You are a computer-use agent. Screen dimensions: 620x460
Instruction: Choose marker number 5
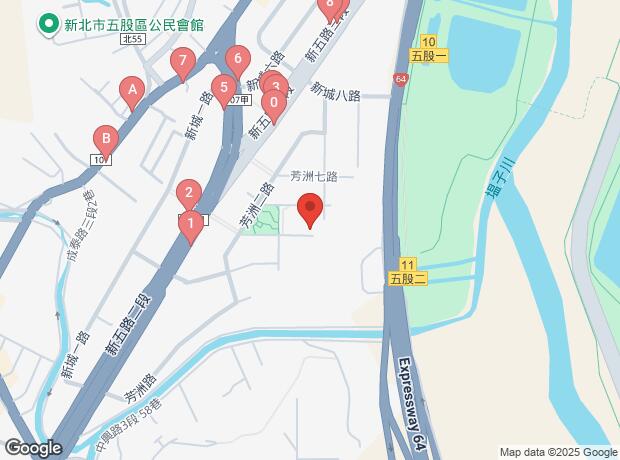224,90
